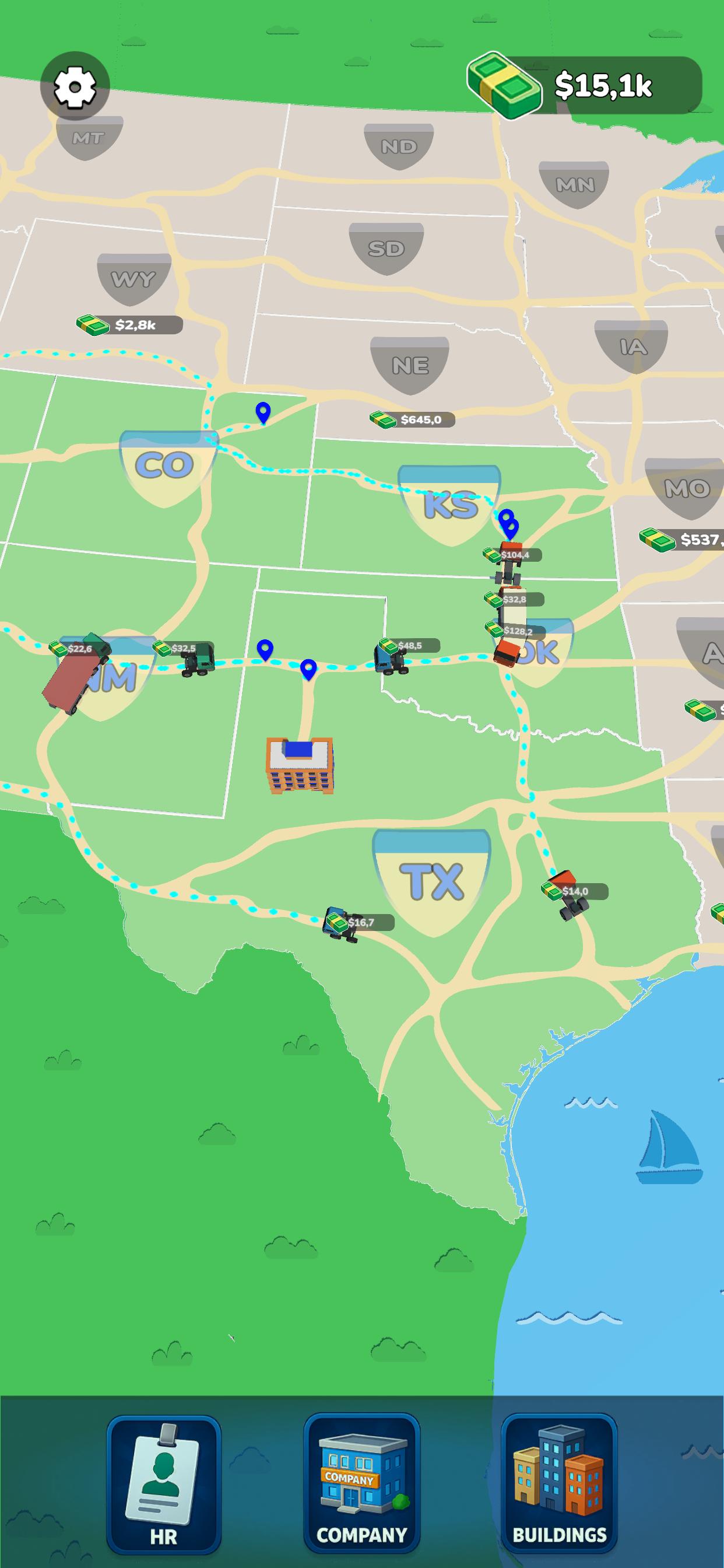
Task: Collect the $32,5 truck earnings
Action: coord(182,649)
